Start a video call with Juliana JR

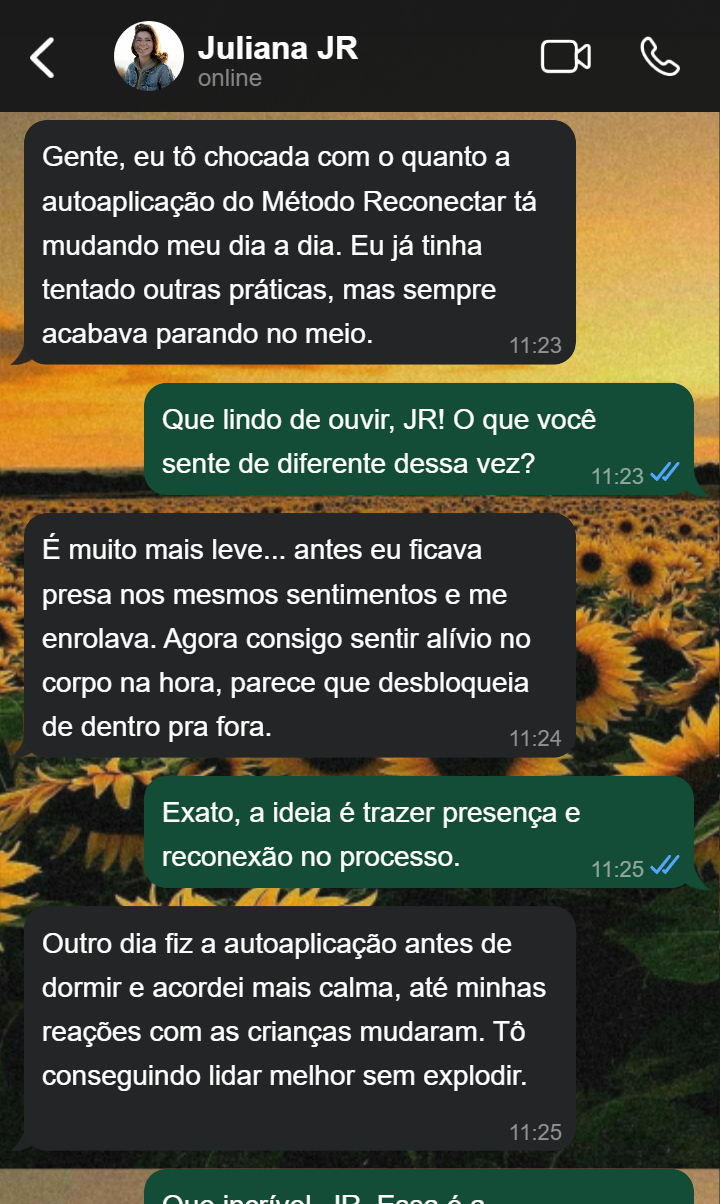[x=563, y=56]
